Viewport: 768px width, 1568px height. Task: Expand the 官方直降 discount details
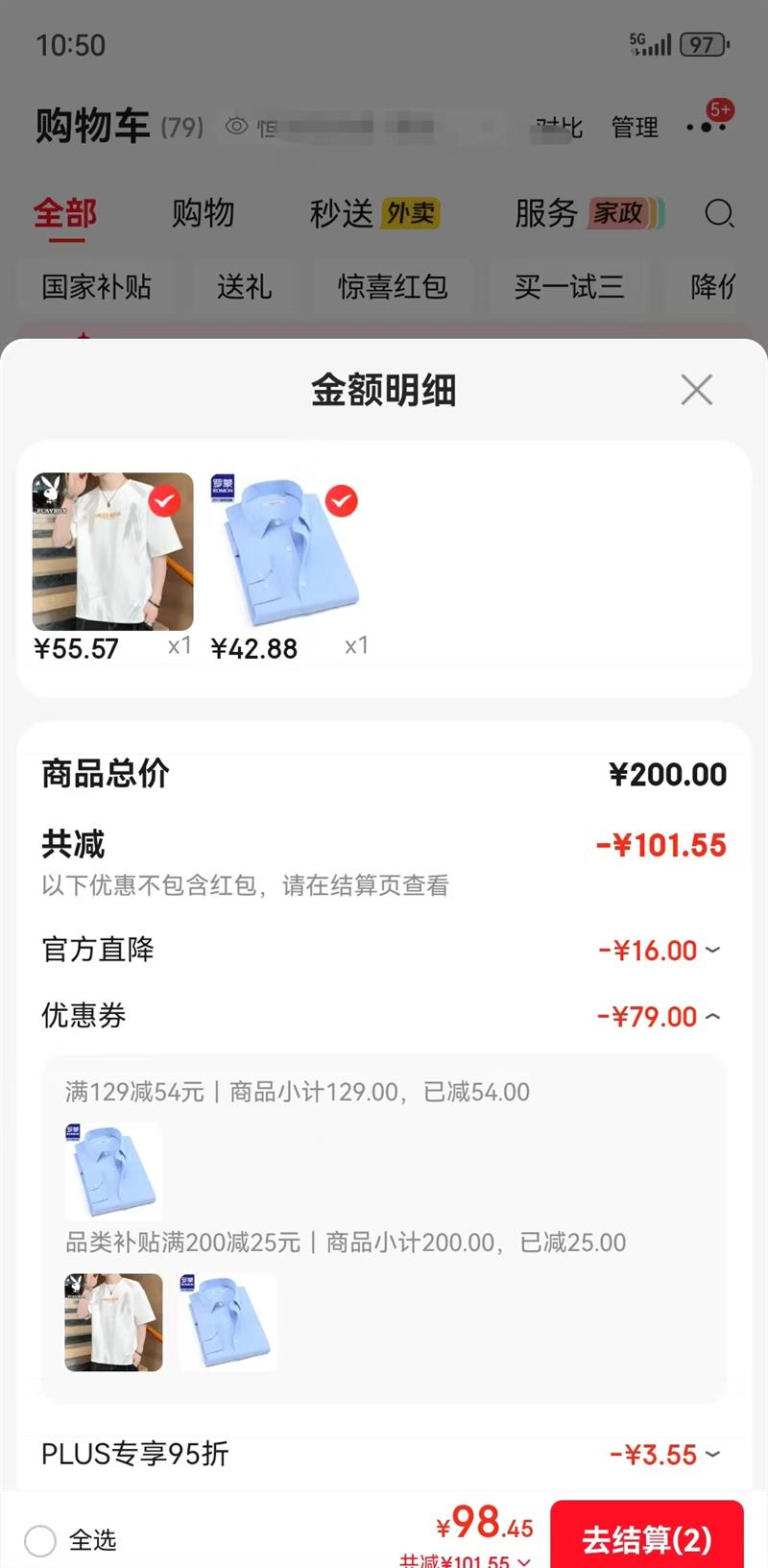coord(712,950)
